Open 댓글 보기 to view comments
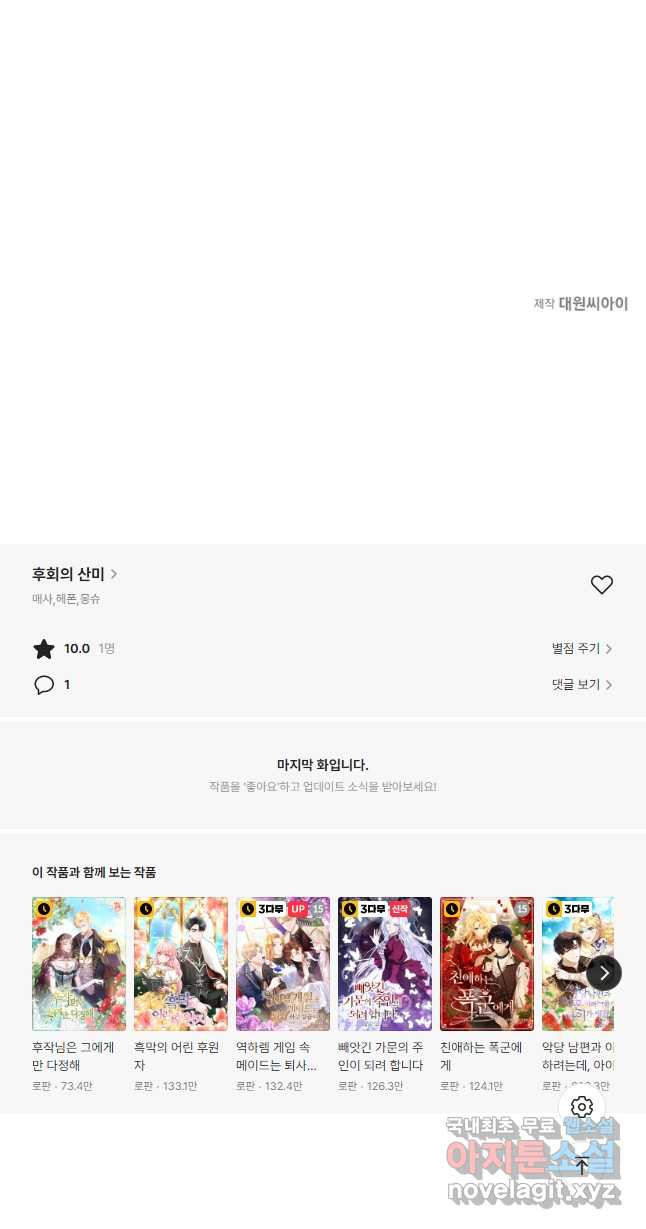646x1229 pixels. (581, 685)
